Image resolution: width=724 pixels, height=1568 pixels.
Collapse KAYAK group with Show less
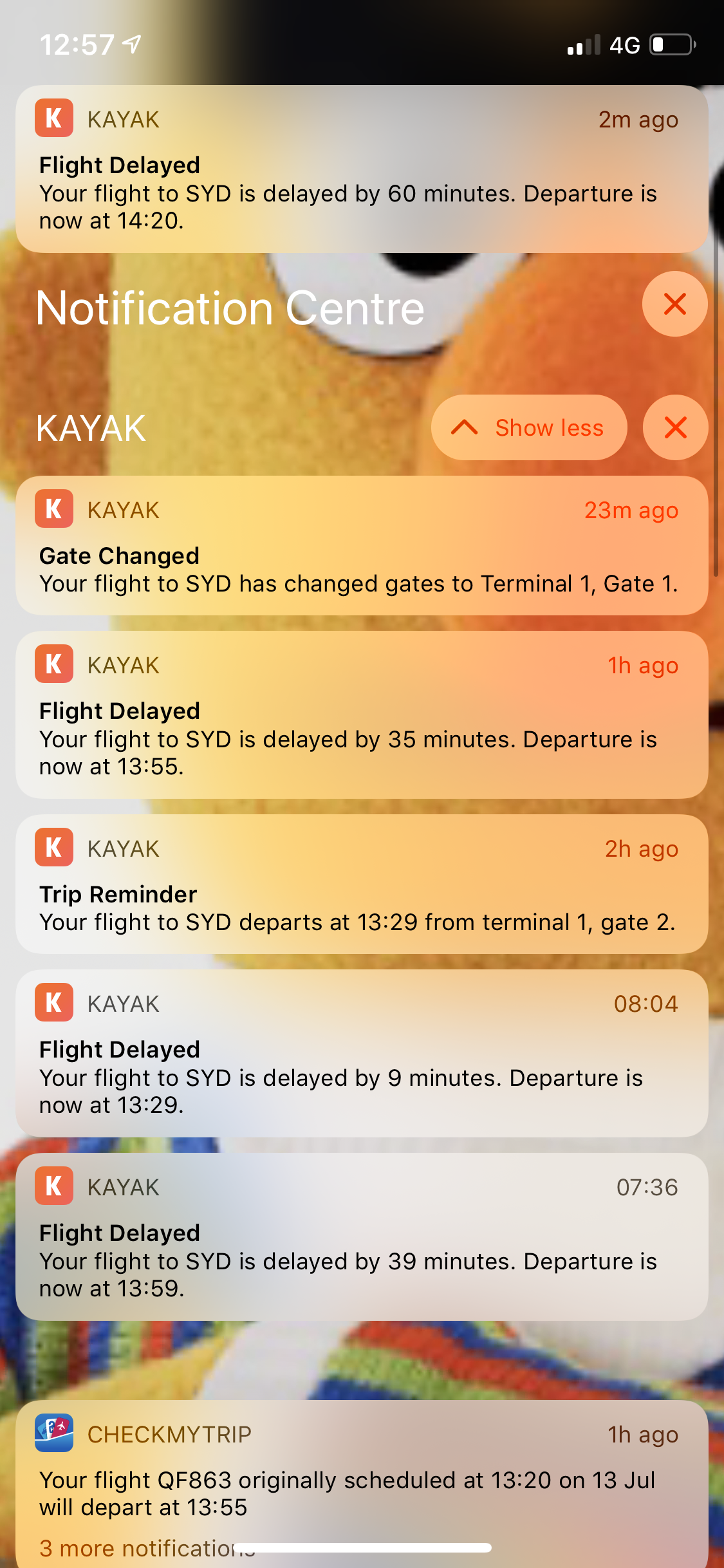(529, 427)
